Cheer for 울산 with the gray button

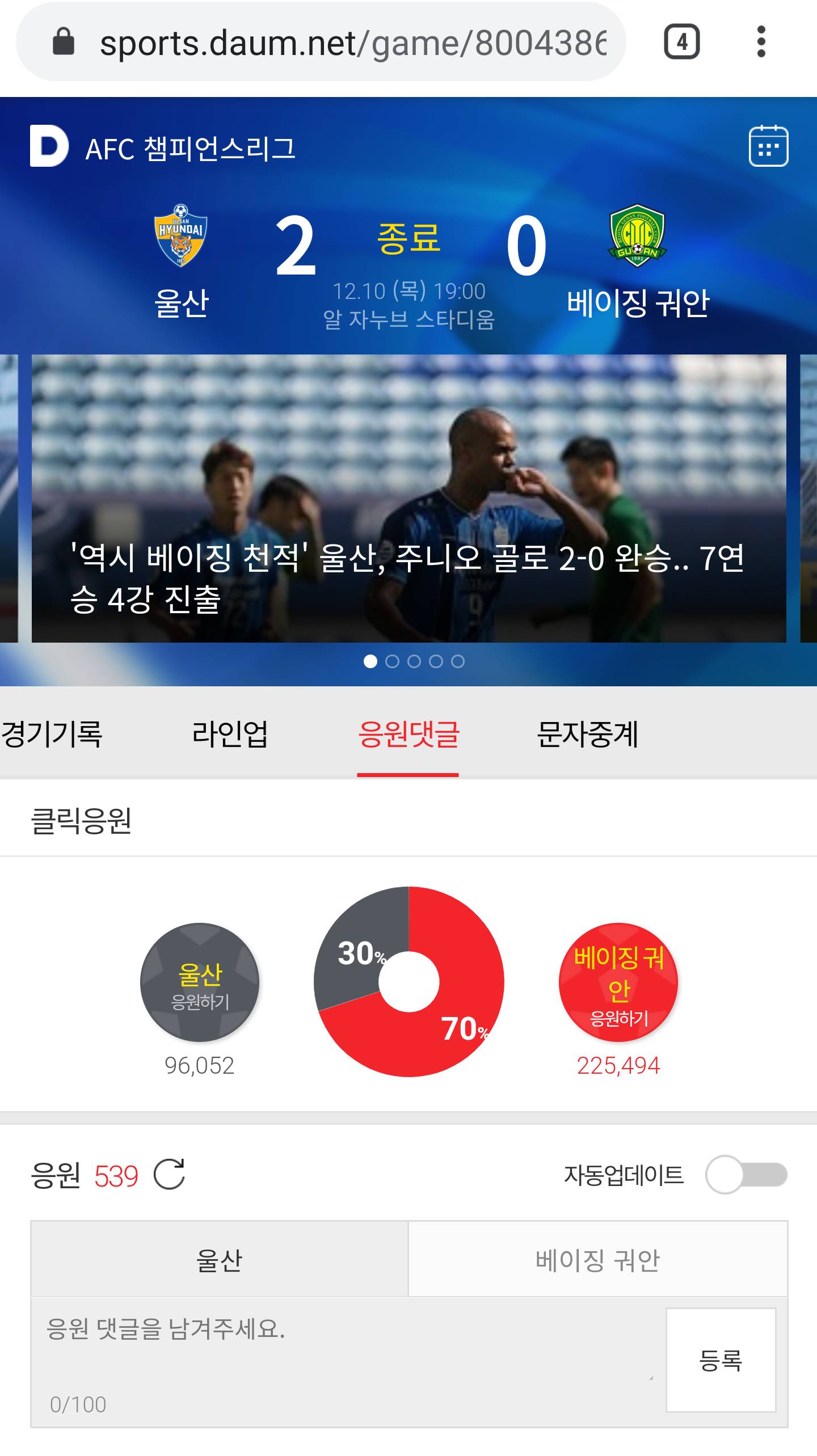tap(200, 982)
